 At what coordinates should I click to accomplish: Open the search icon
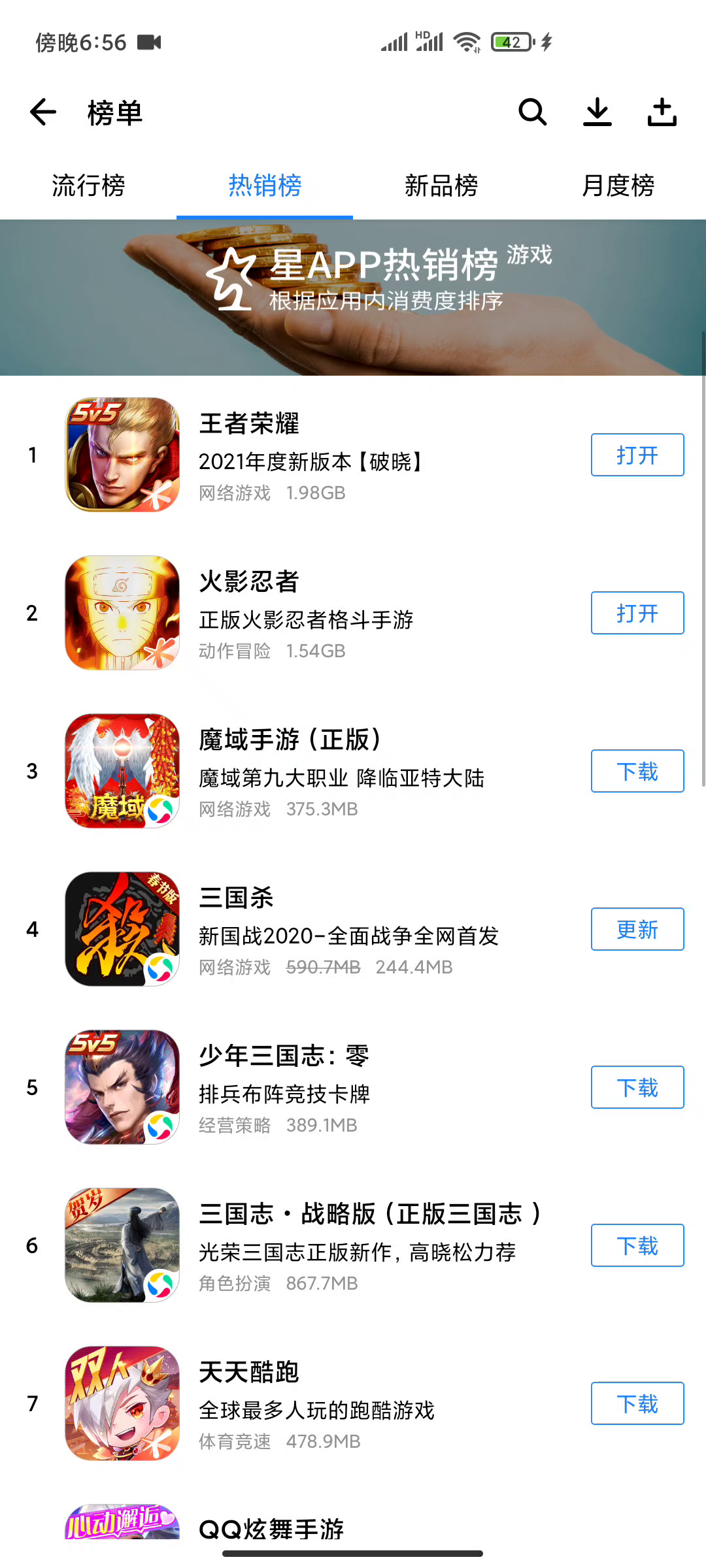(x=532, y=112)
